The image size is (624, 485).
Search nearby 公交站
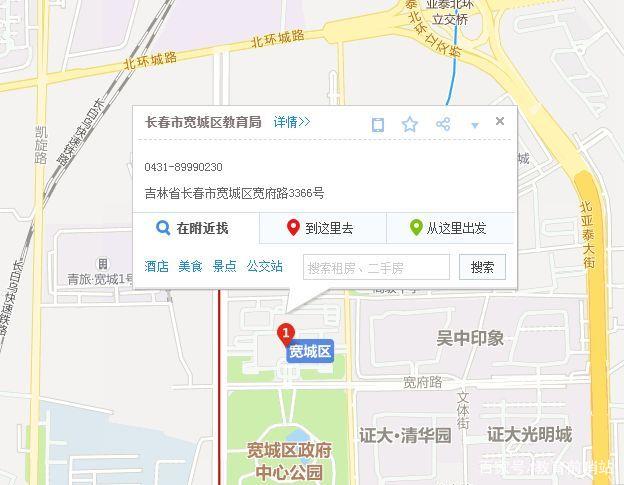coord(265,266)
